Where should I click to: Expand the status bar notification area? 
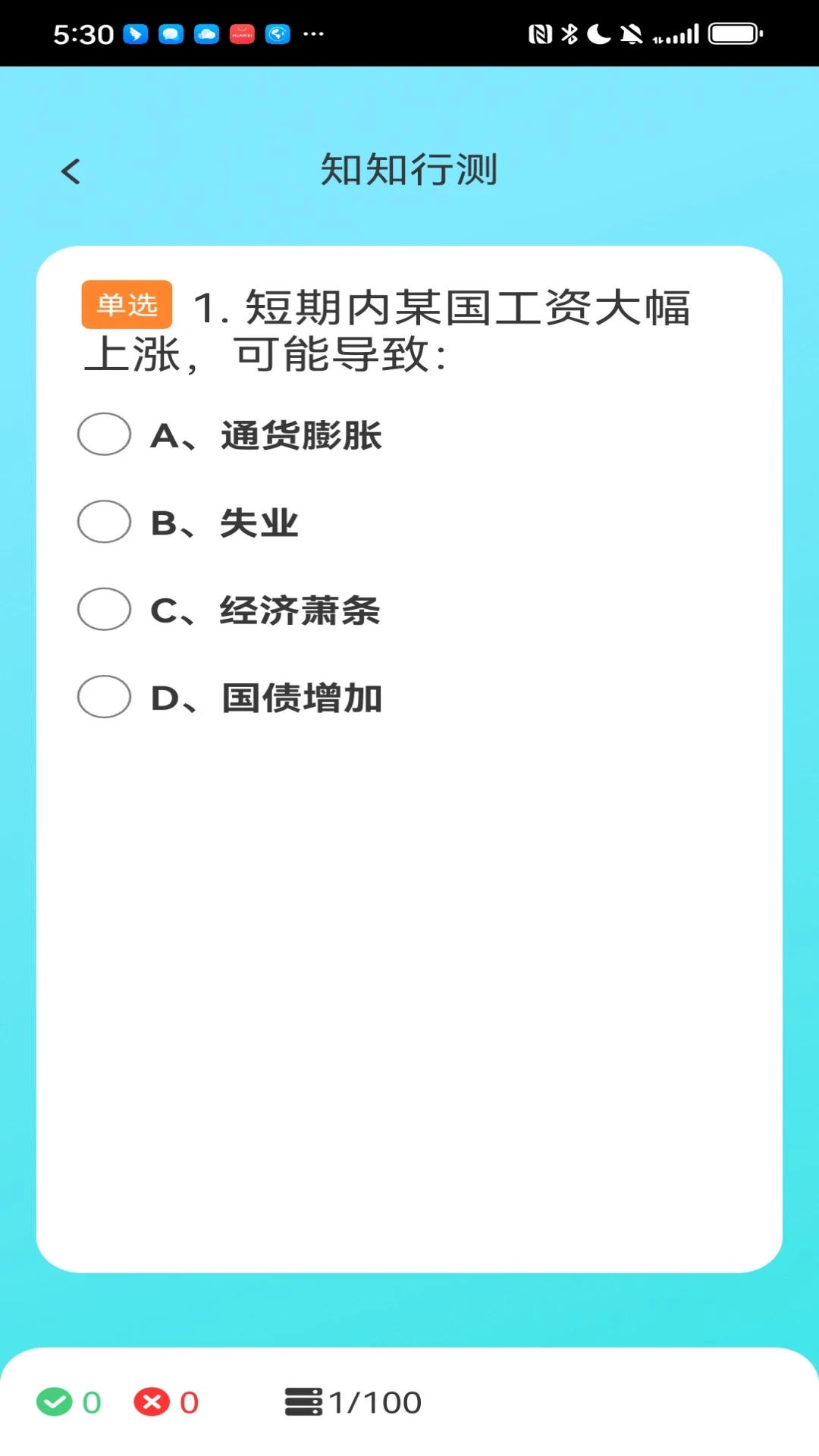coord(409,33)
